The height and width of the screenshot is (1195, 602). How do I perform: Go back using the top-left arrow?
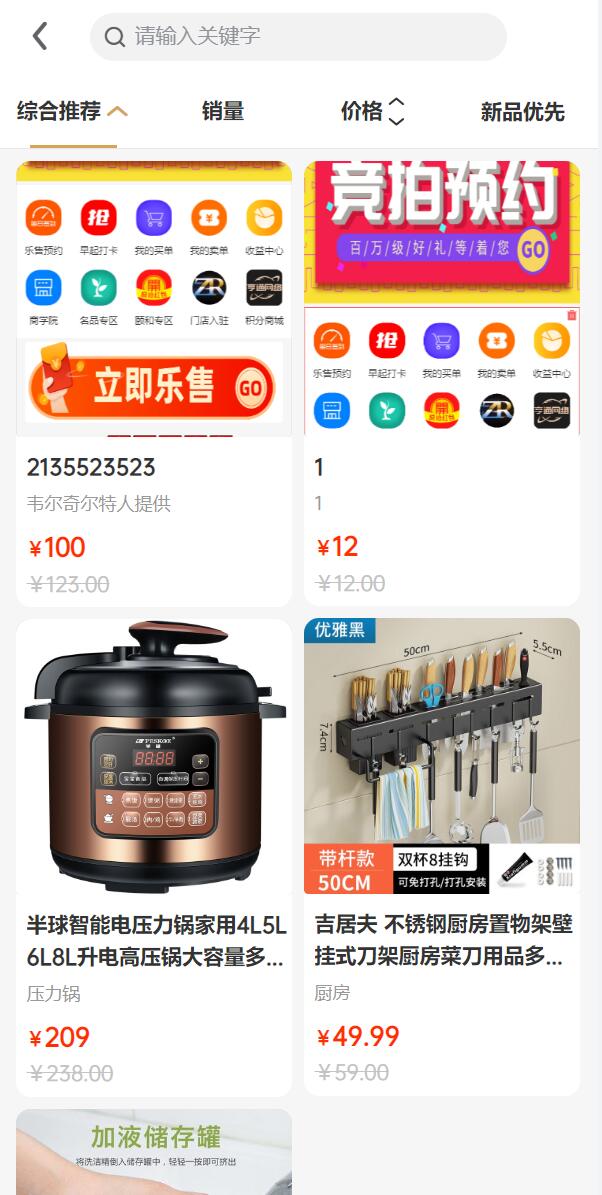click(x=40, y=37)
